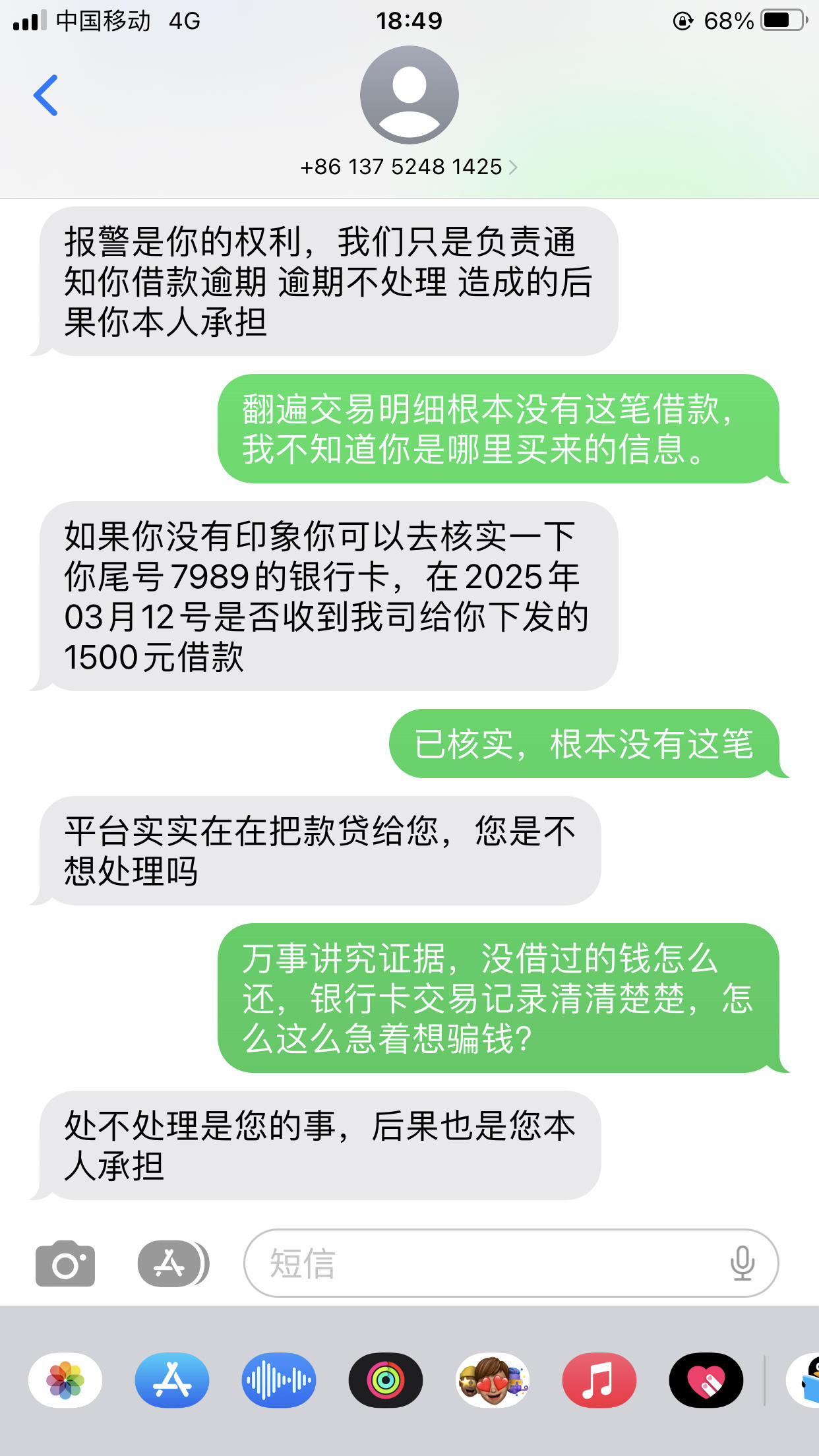Open the Memoji stickers app
This screenshot has height=1456, width=819.
click(493, 1380)
